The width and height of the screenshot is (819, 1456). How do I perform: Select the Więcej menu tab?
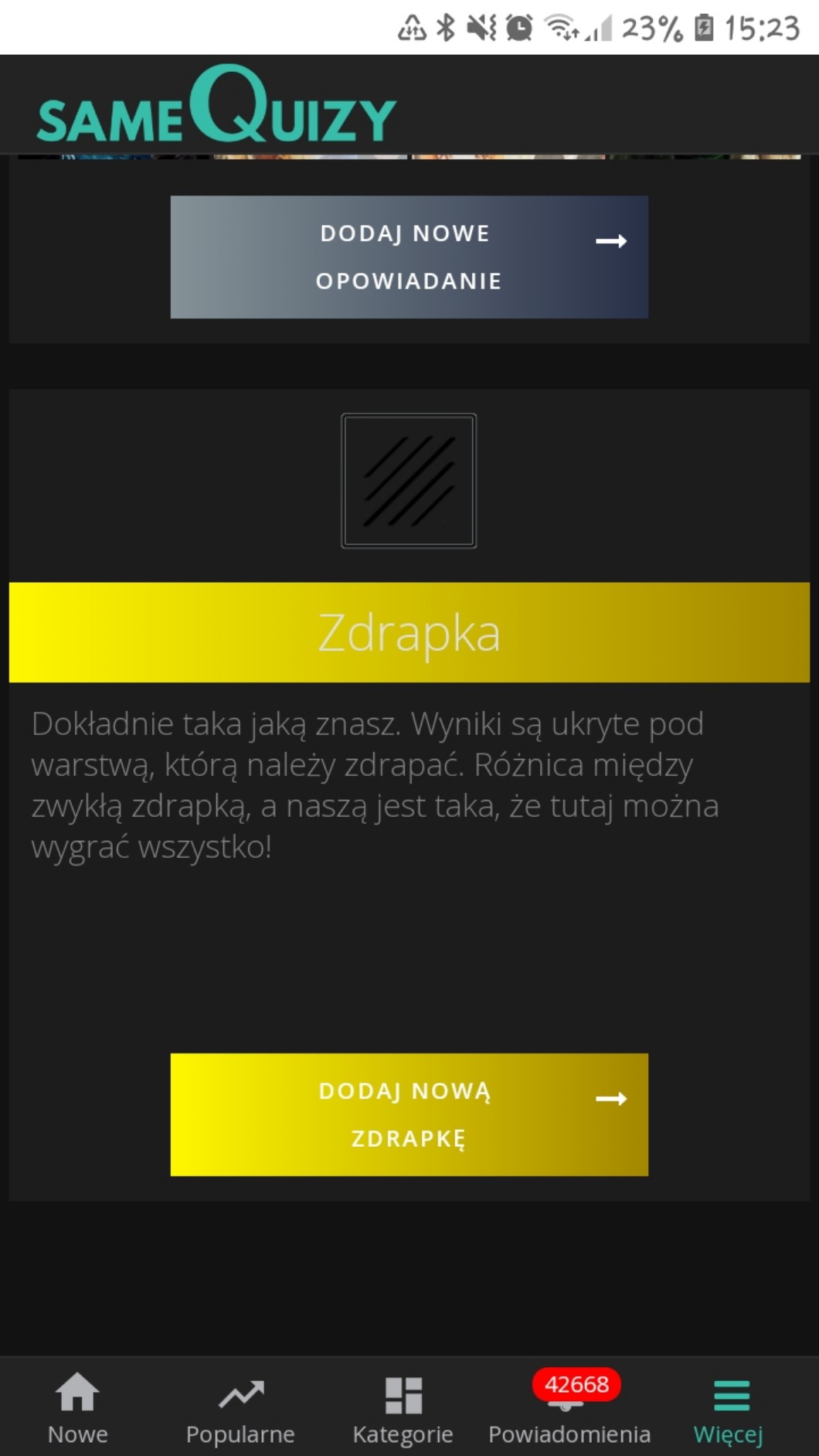pyautogui.click(x=729, y=1408)
